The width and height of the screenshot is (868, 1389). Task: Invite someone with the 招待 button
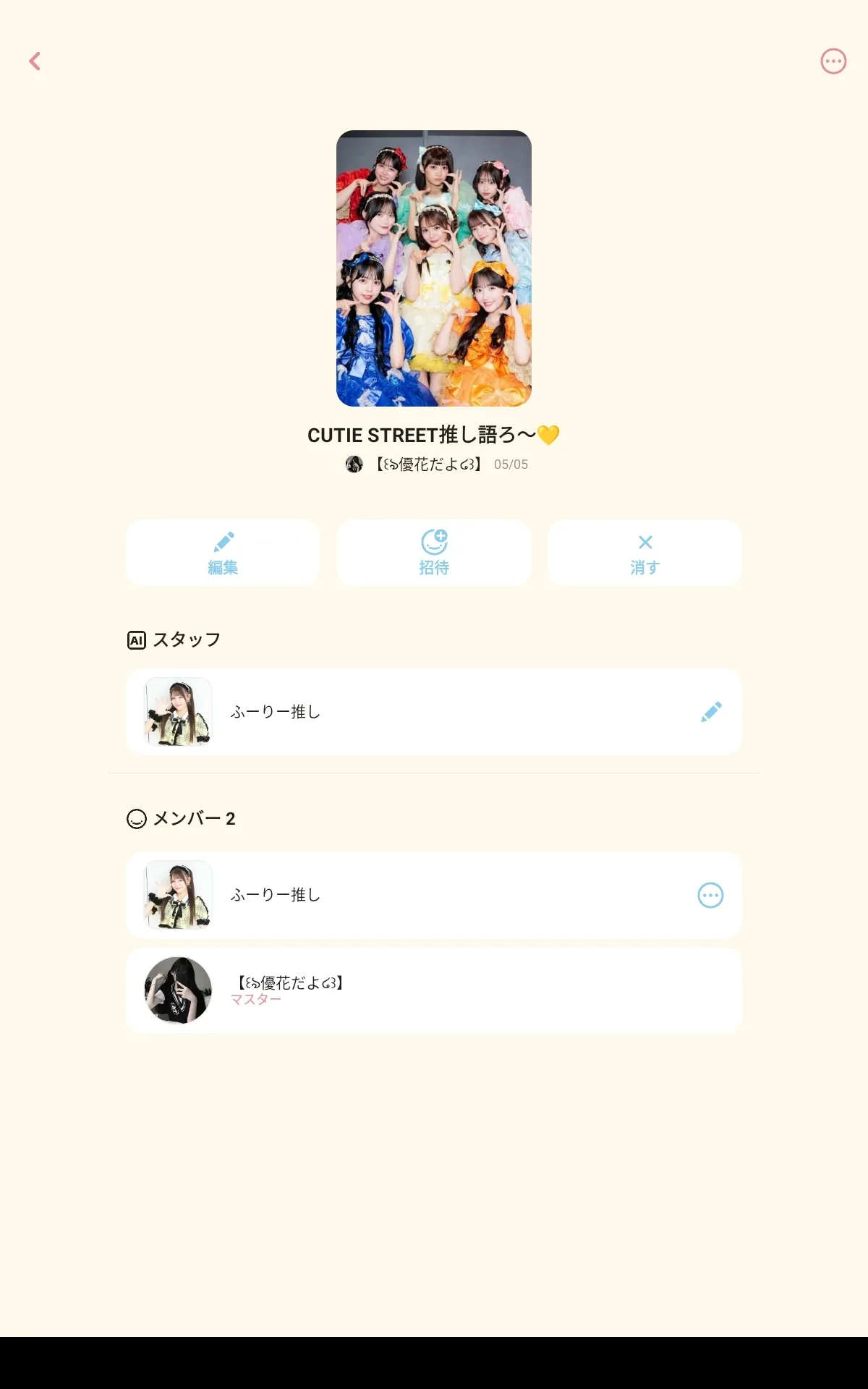point(434,553)
